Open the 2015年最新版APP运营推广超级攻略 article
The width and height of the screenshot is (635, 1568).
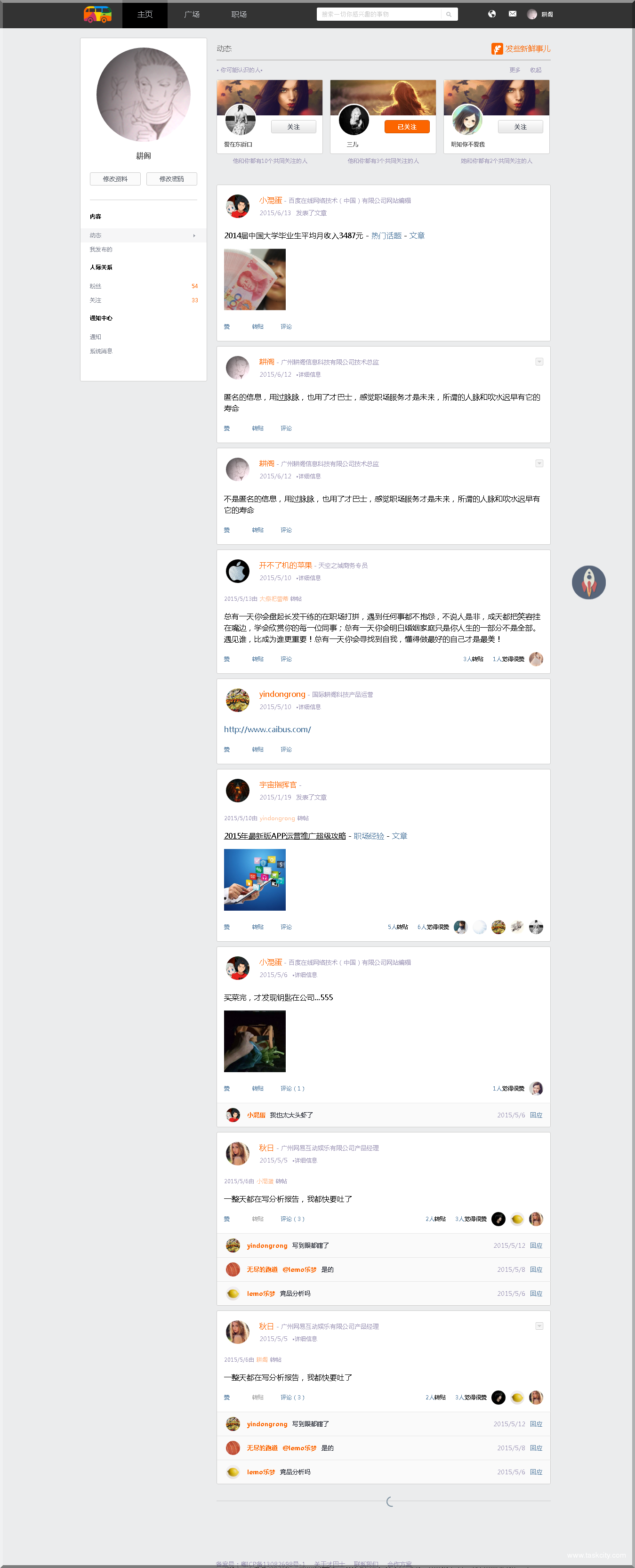[x=285, y=836]
